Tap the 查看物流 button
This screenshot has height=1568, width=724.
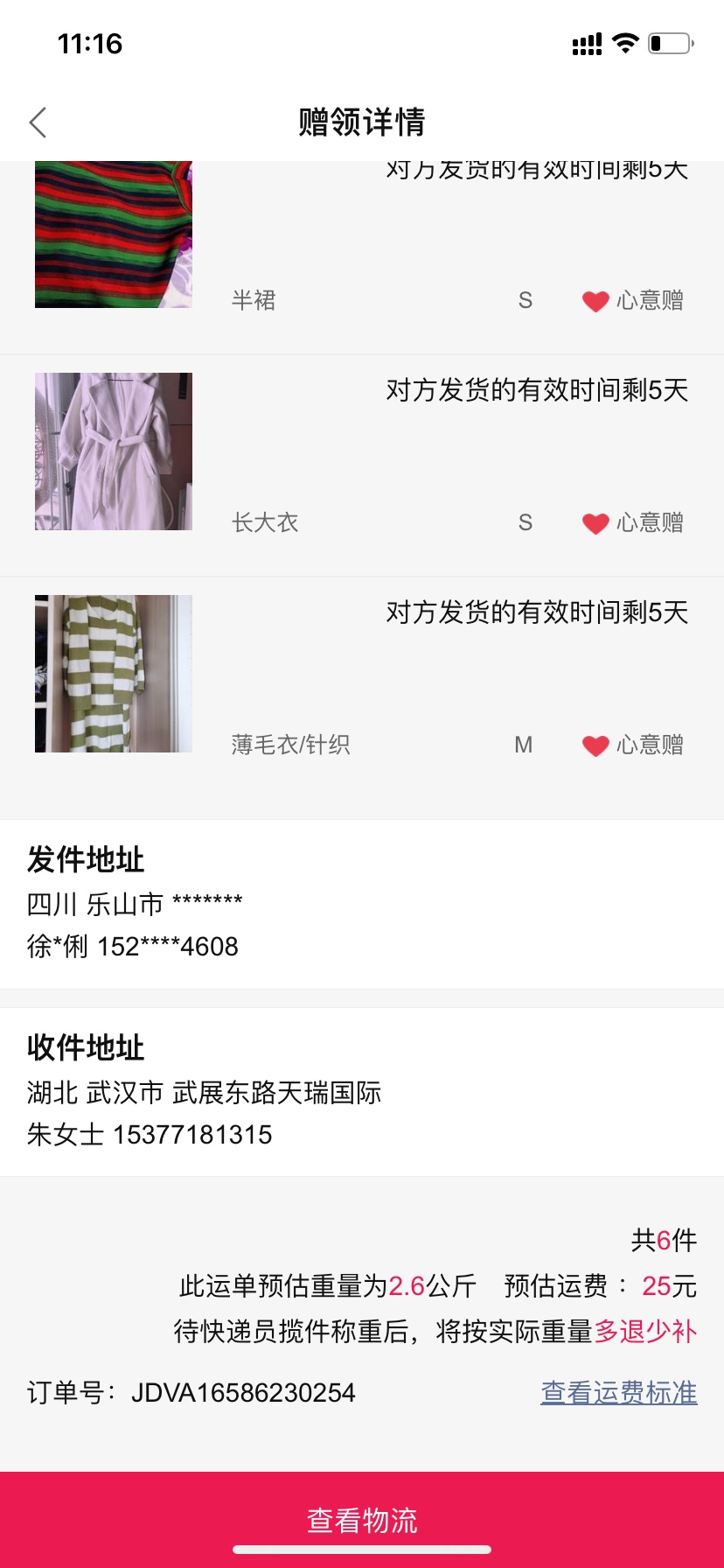(362, 1519)
